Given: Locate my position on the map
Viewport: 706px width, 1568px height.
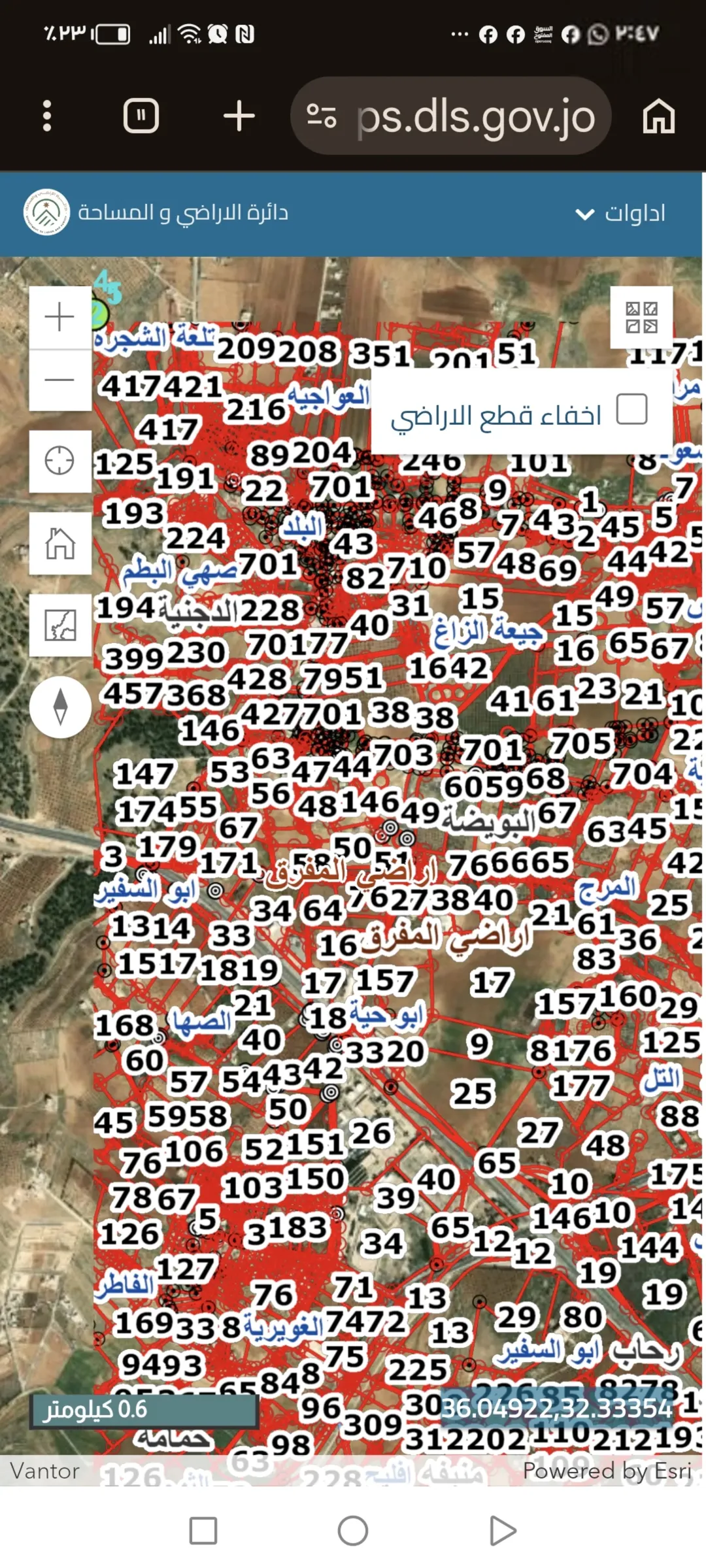Looking at the screenshot, I should pyautogui.click(x=60, y=461).
